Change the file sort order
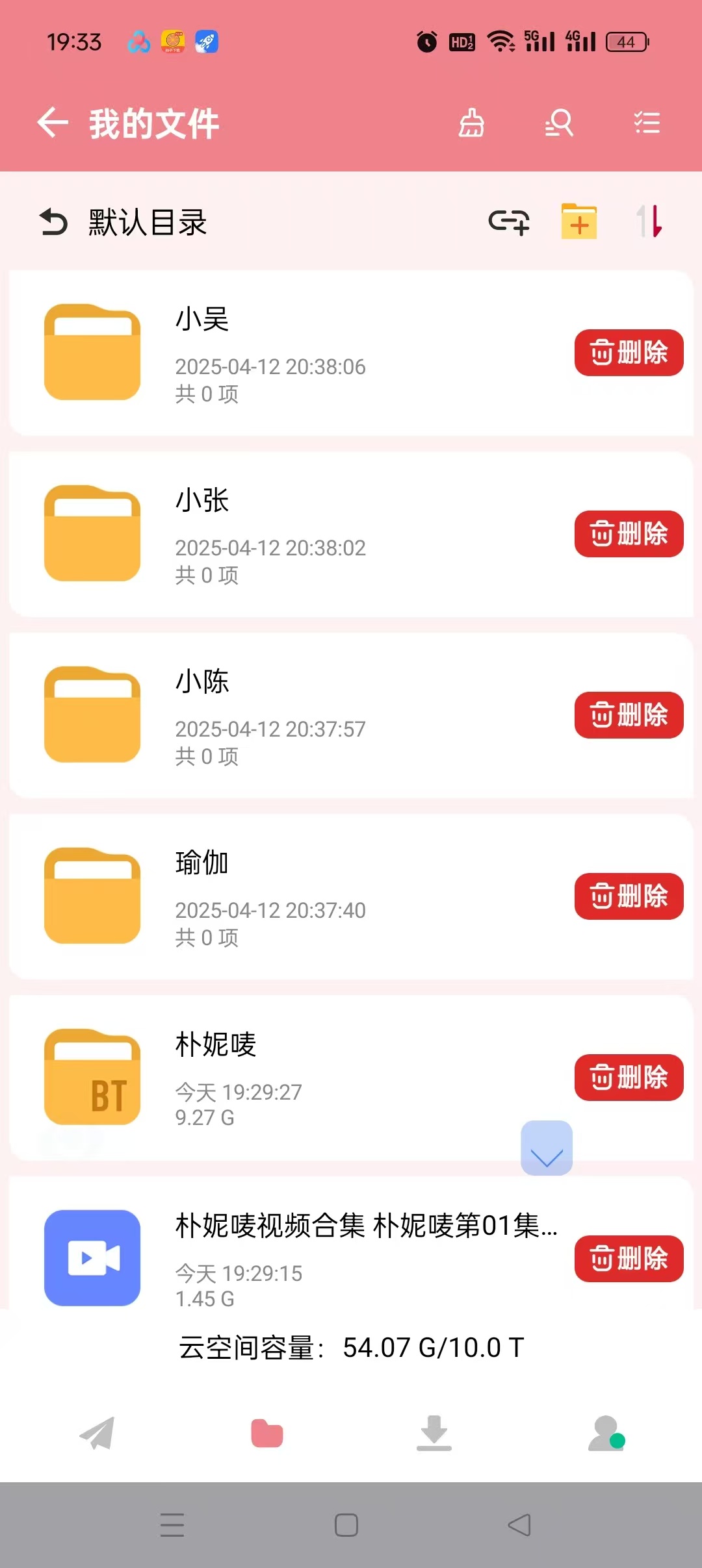This screenshot has height=1568, width=702. tap(649, 222)
